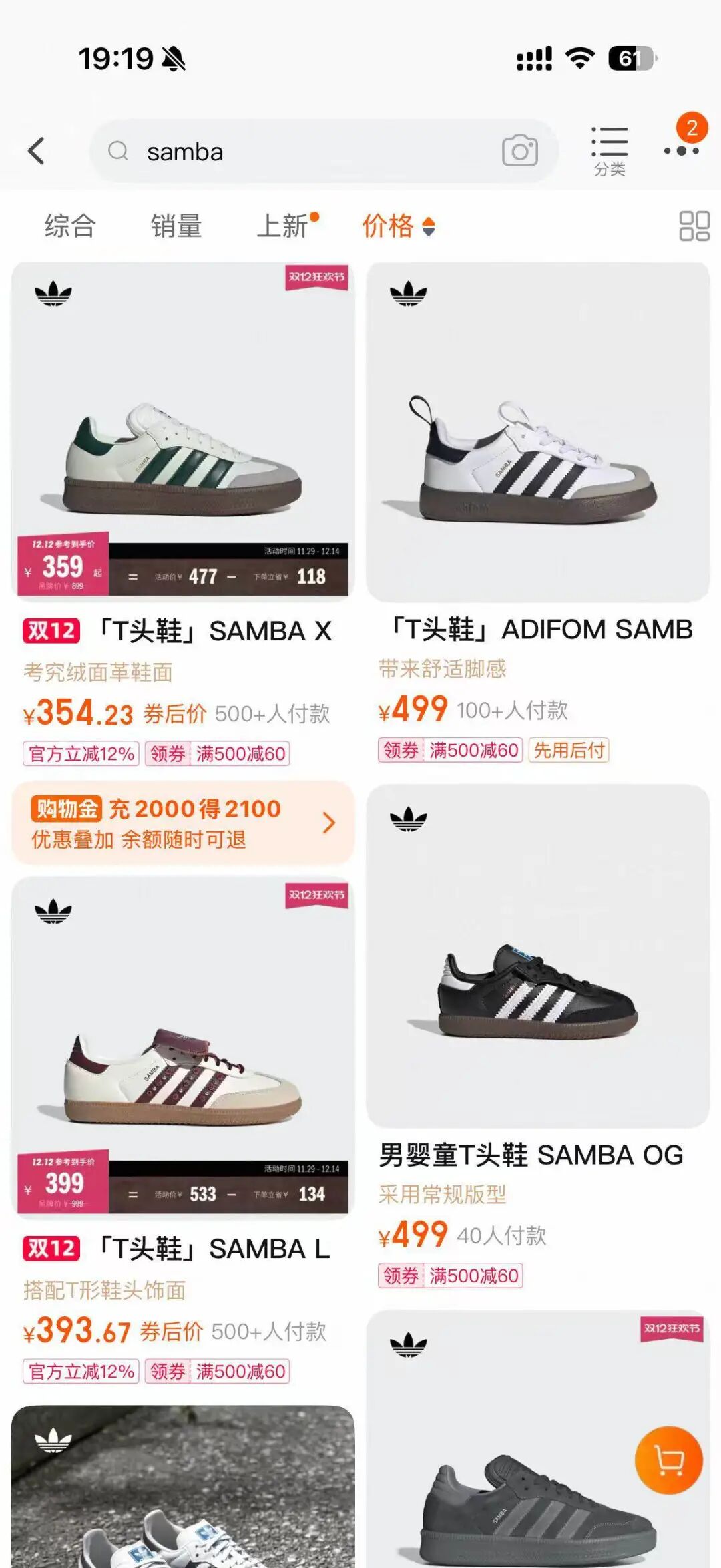Open the 购物金 充2000得2100 banner

click(x=183, y=823)
